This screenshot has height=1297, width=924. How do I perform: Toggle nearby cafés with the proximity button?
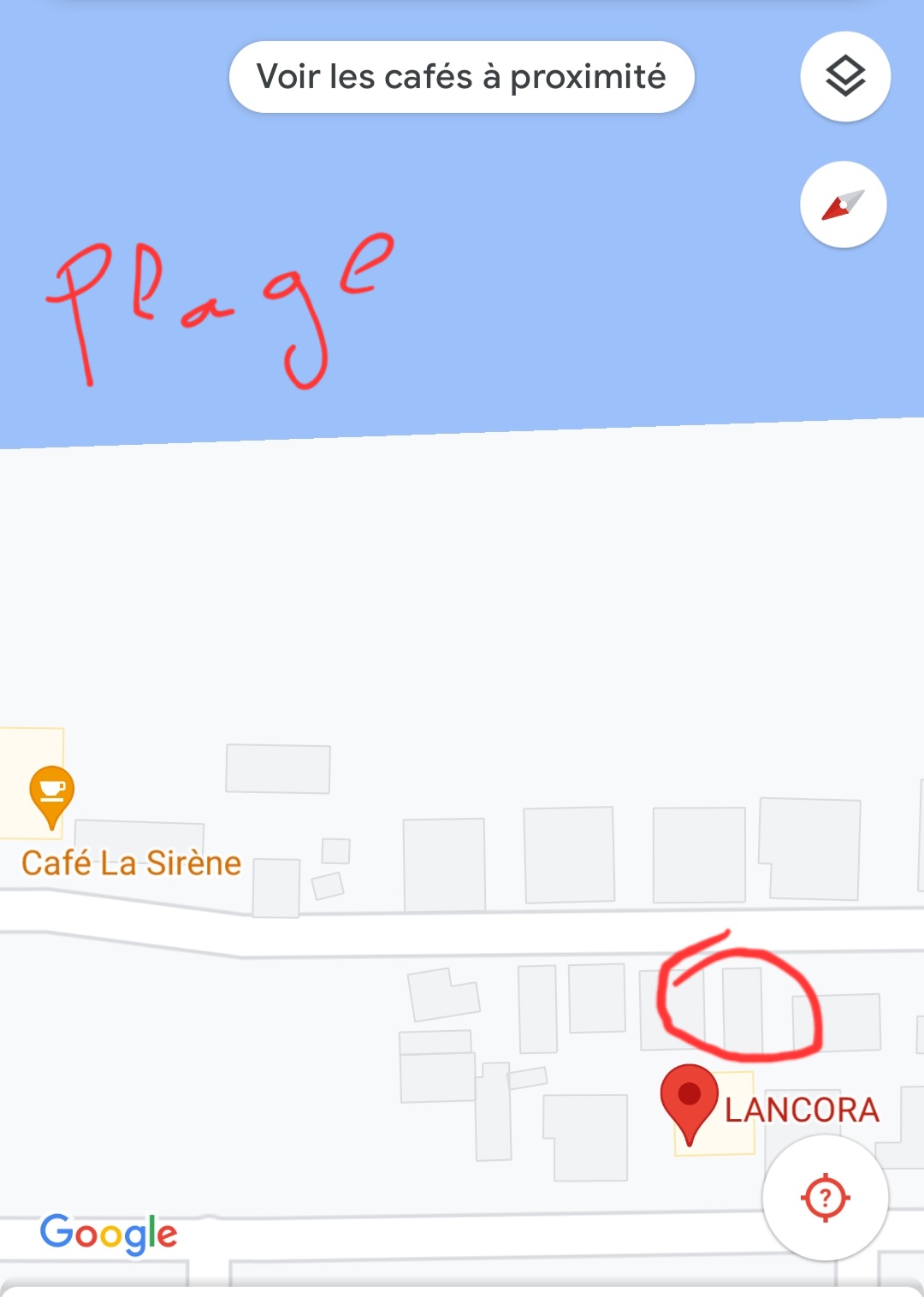click(x=462, y=76)
